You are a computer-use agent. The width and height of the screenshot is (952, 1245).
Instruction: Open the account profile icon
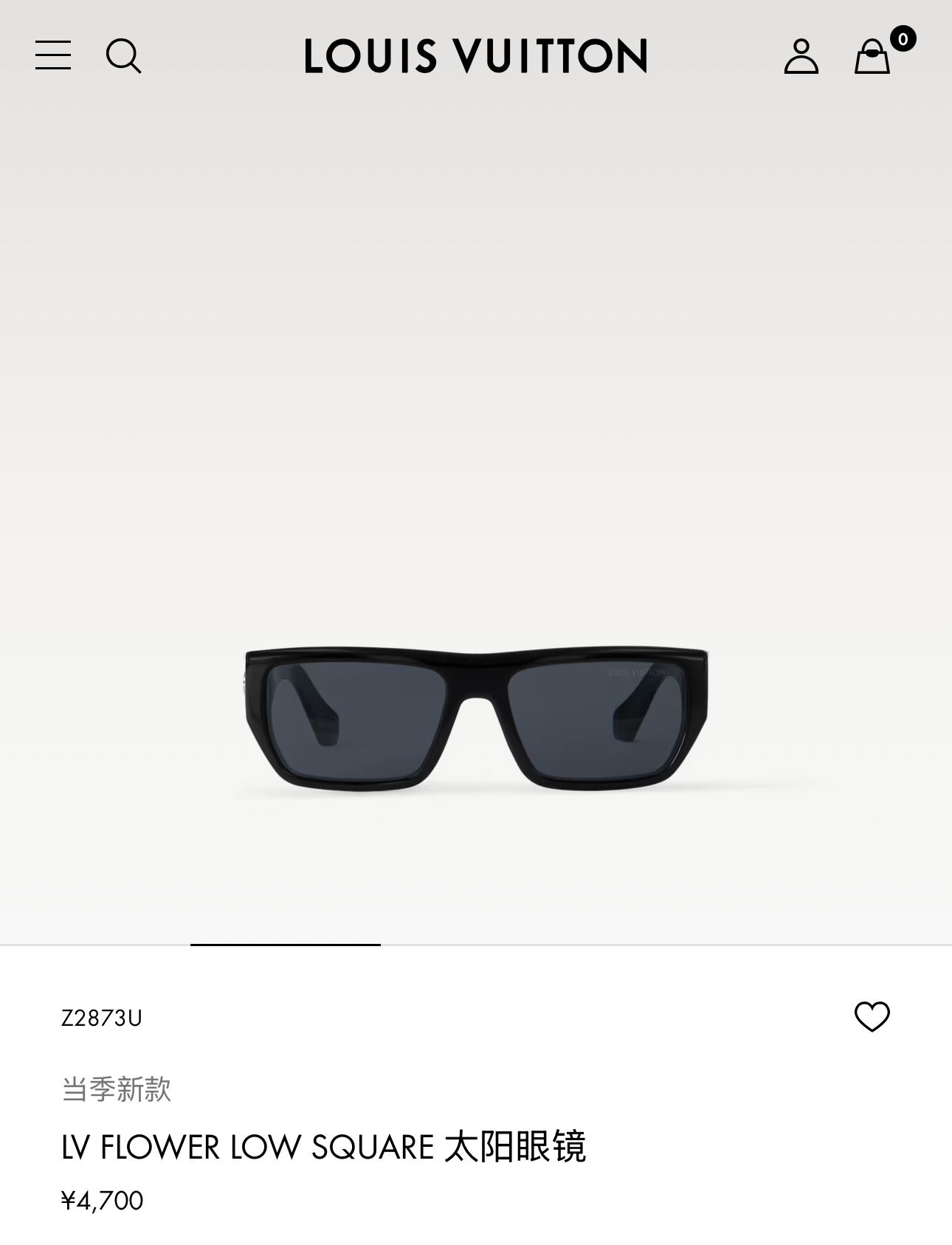801,56
